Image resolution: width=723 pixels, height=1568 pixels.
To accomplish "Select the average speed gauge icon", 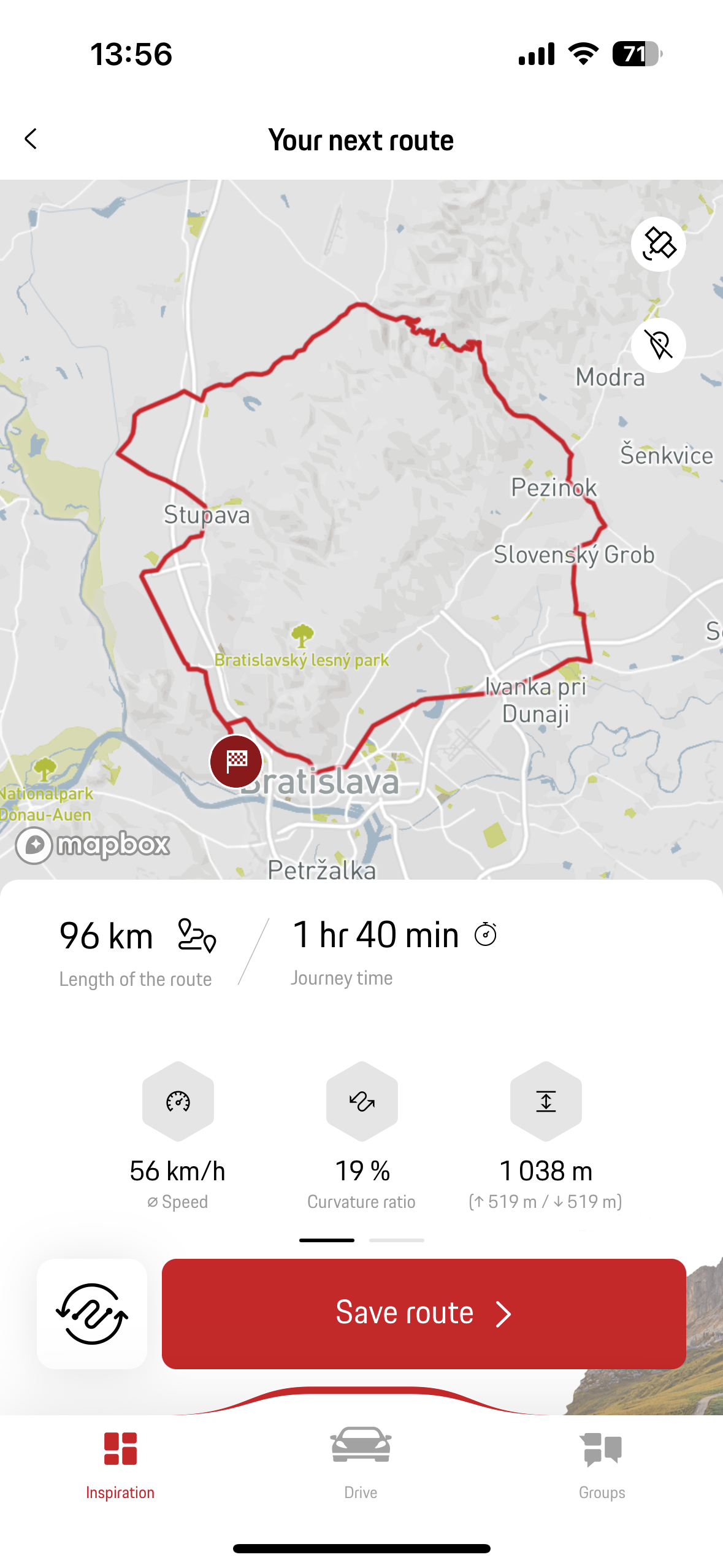I will (177, 1101).
